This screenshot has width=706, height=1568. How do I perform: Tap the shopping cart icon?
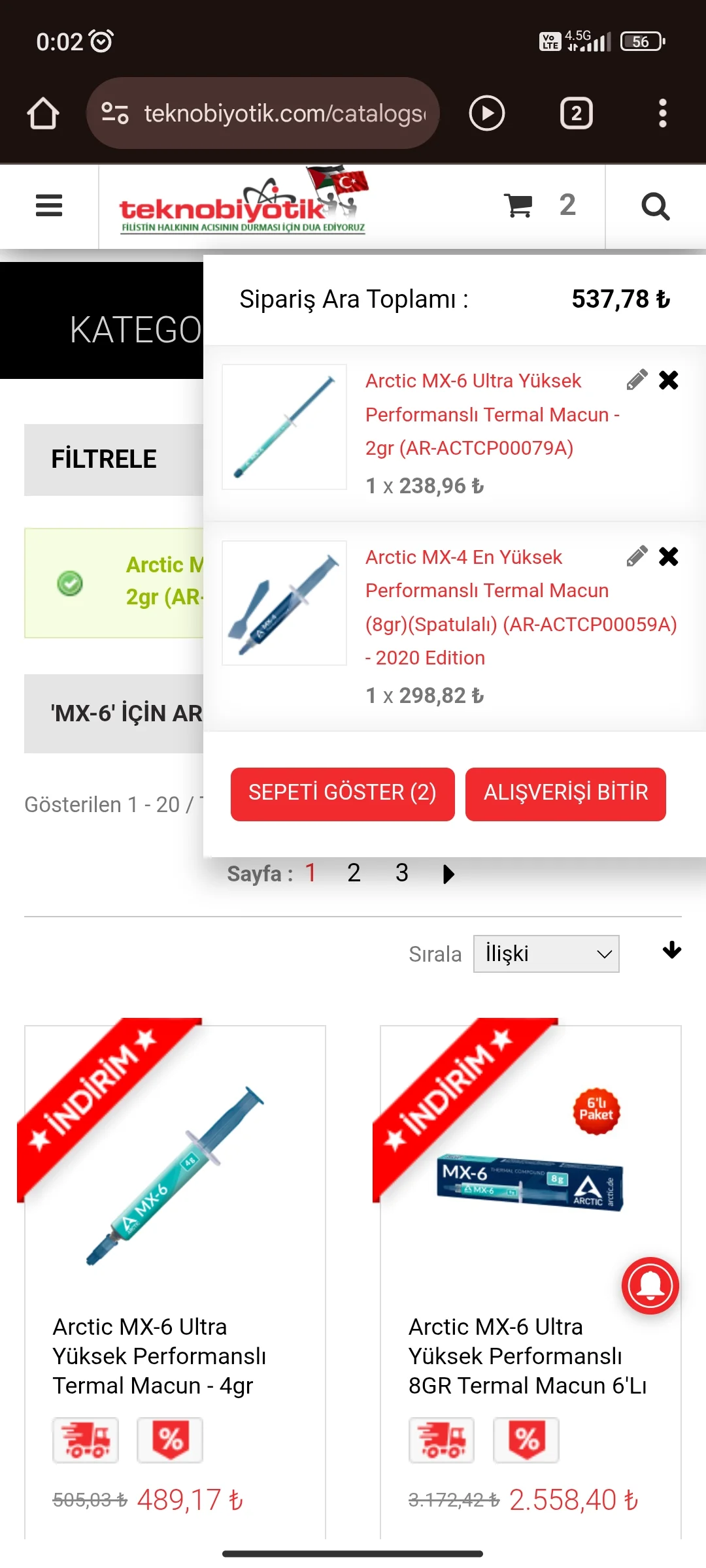[x=518, y=206]
